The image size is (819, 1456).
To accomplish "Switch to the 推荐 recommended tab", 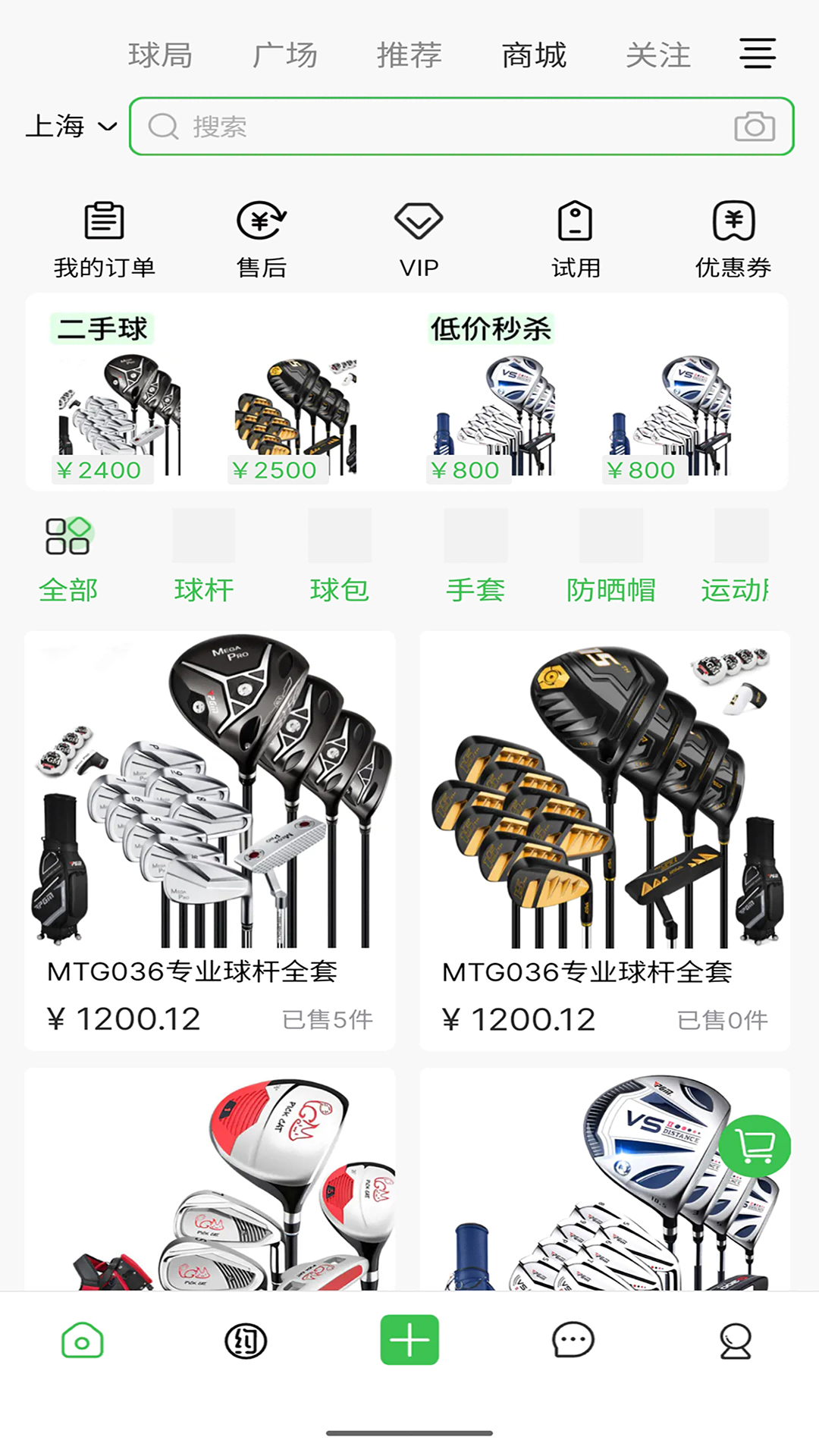I will tap(409, 55).
